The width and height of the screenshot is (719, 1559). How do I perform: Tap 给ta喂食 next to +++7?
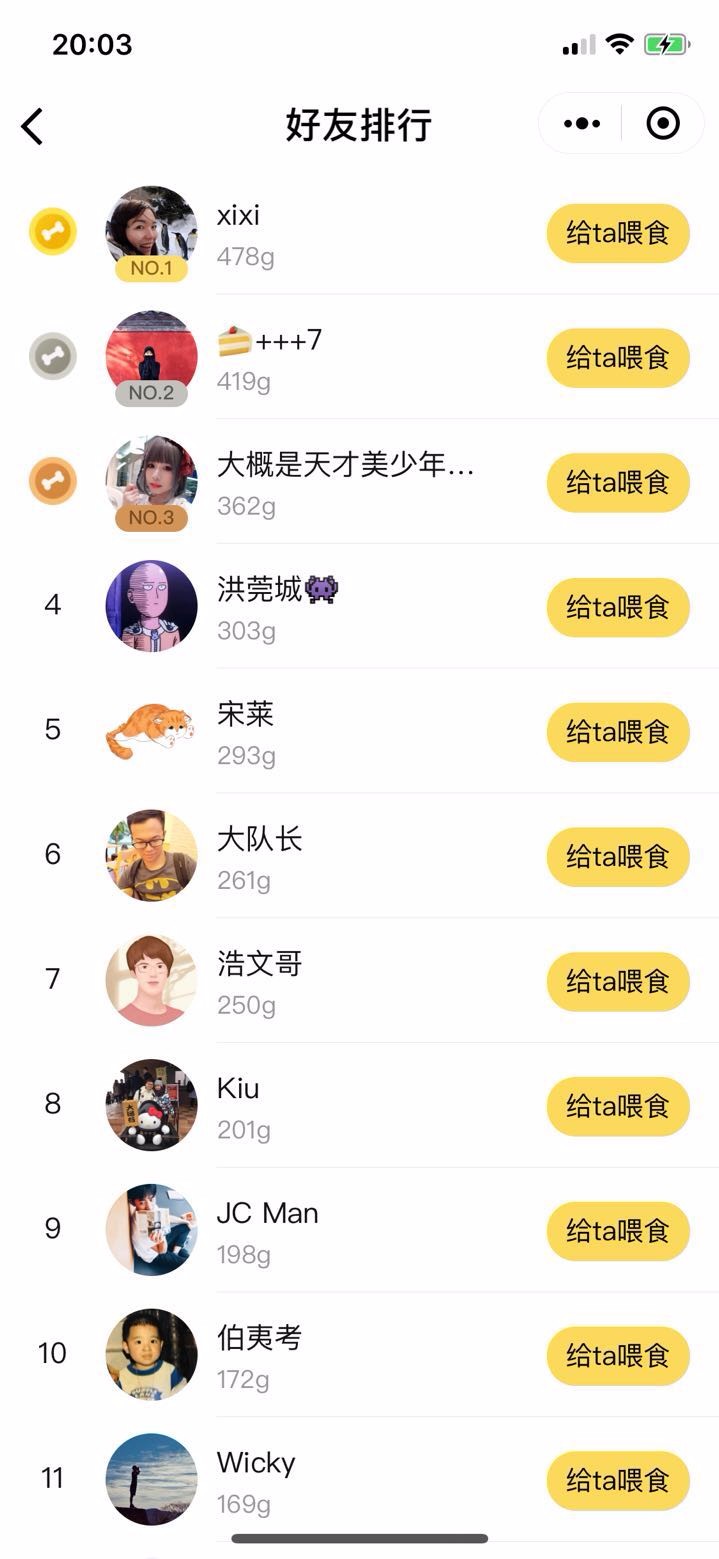coord(618,358)
